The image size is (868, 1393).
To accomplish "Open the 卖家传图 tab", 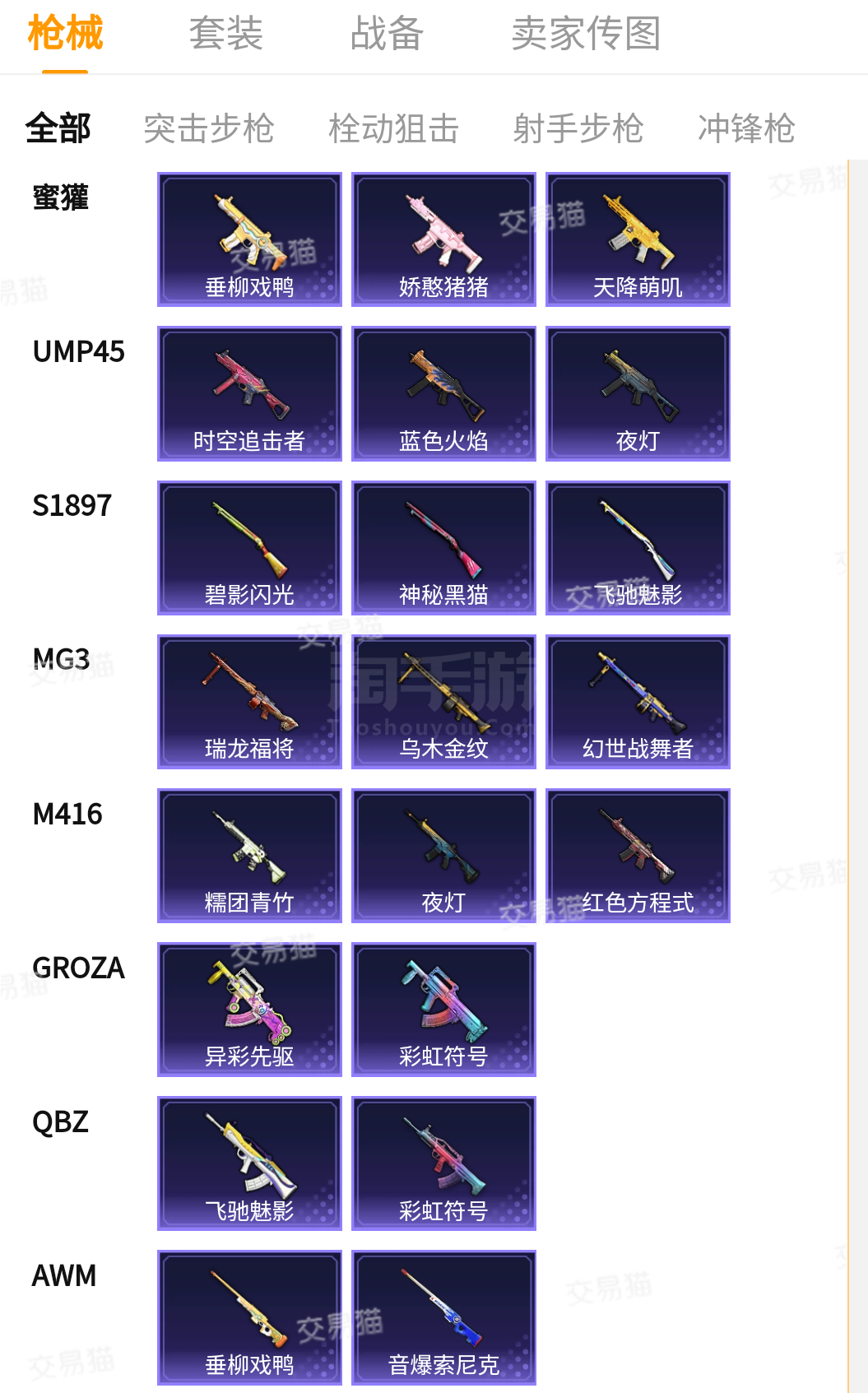I will click(586, 35).
